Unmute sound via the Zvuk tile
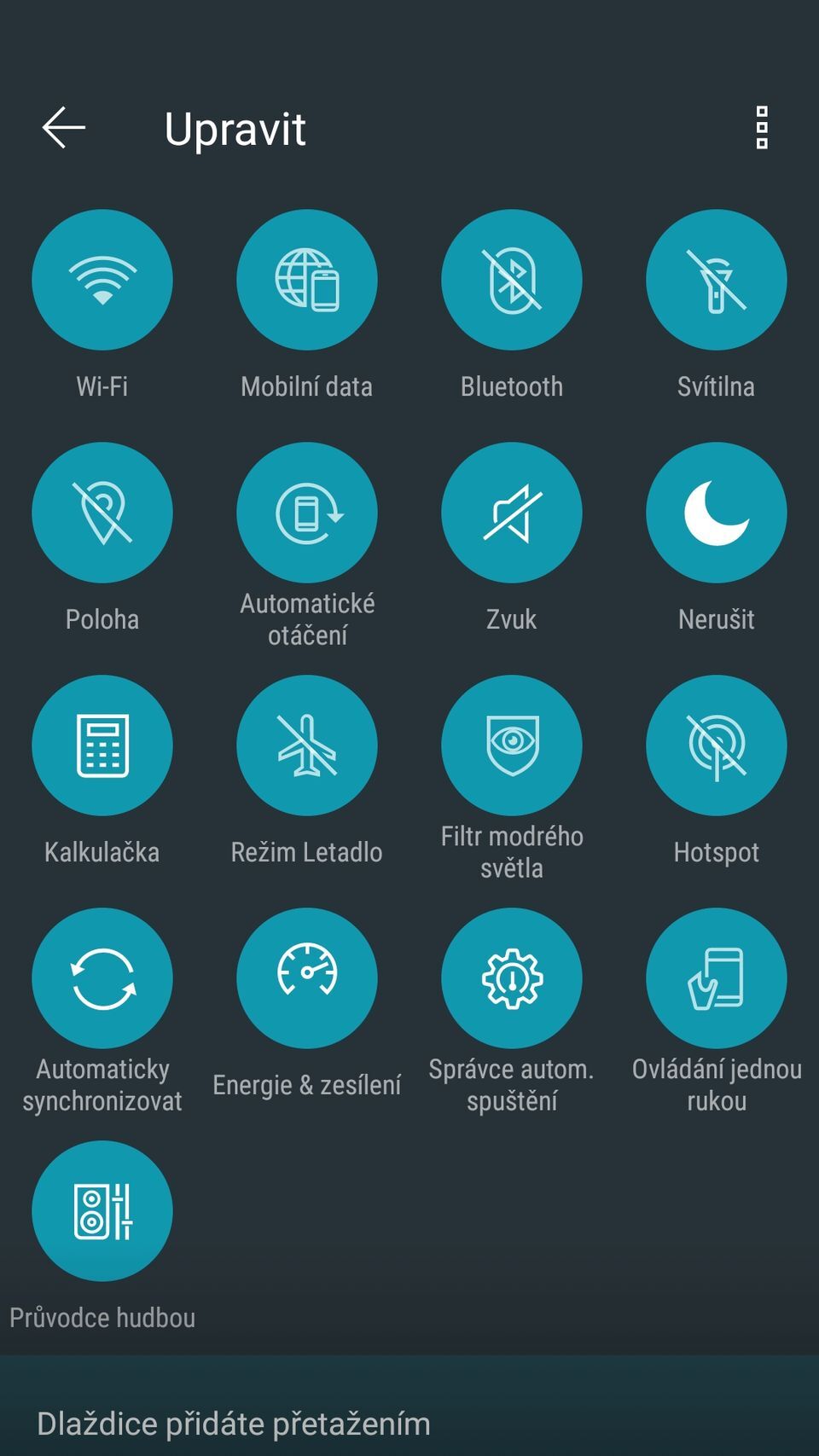 click(x=511, y=512)
